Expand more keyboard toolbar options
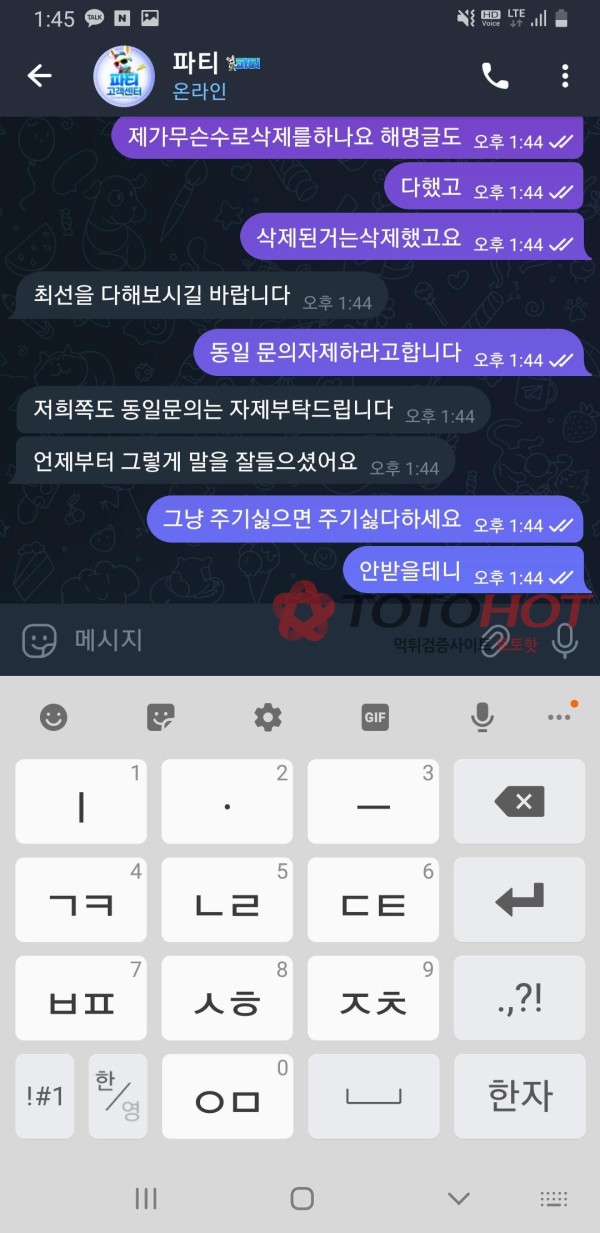 [x=559, y=717]
